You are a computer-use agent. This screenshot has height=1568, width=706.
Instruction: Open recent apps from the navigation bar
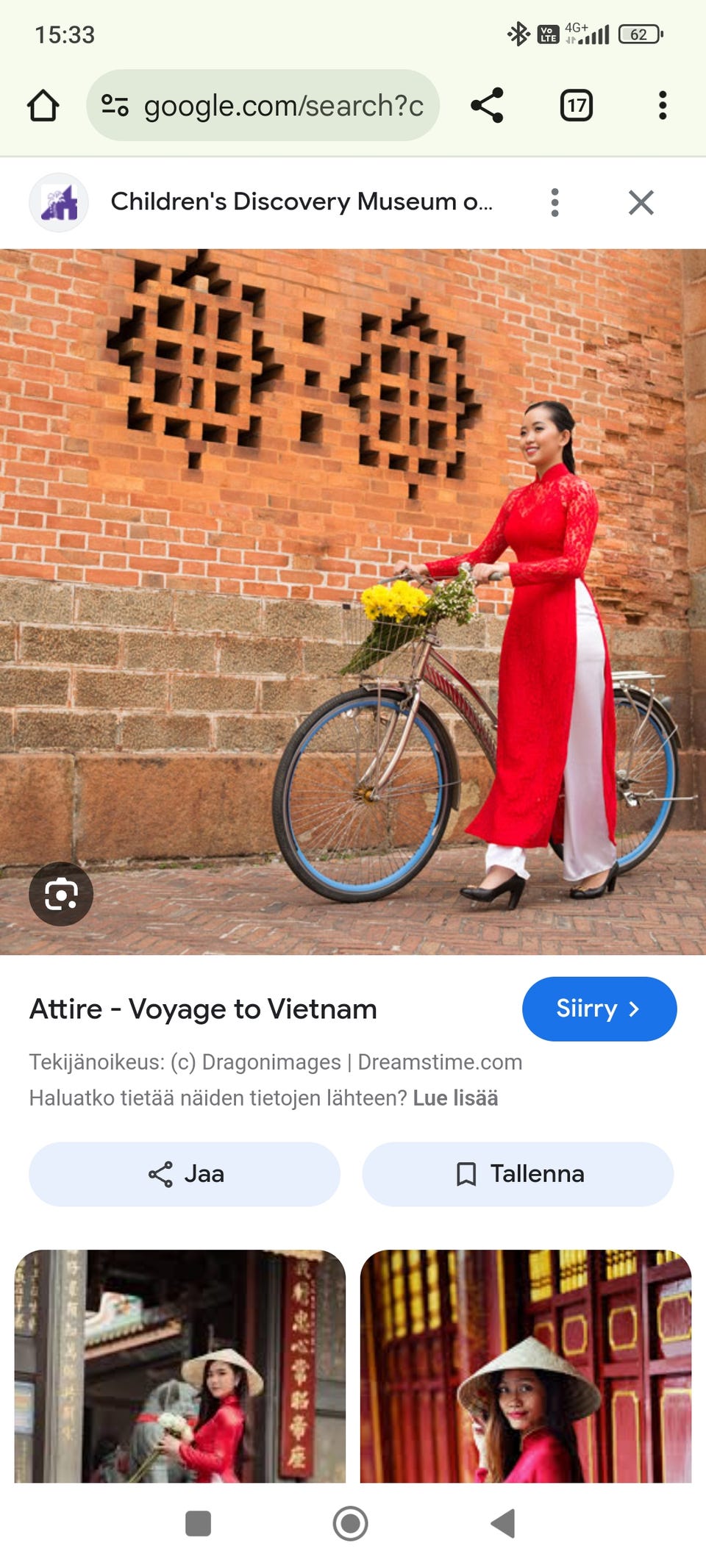(x=199, y=1523)
